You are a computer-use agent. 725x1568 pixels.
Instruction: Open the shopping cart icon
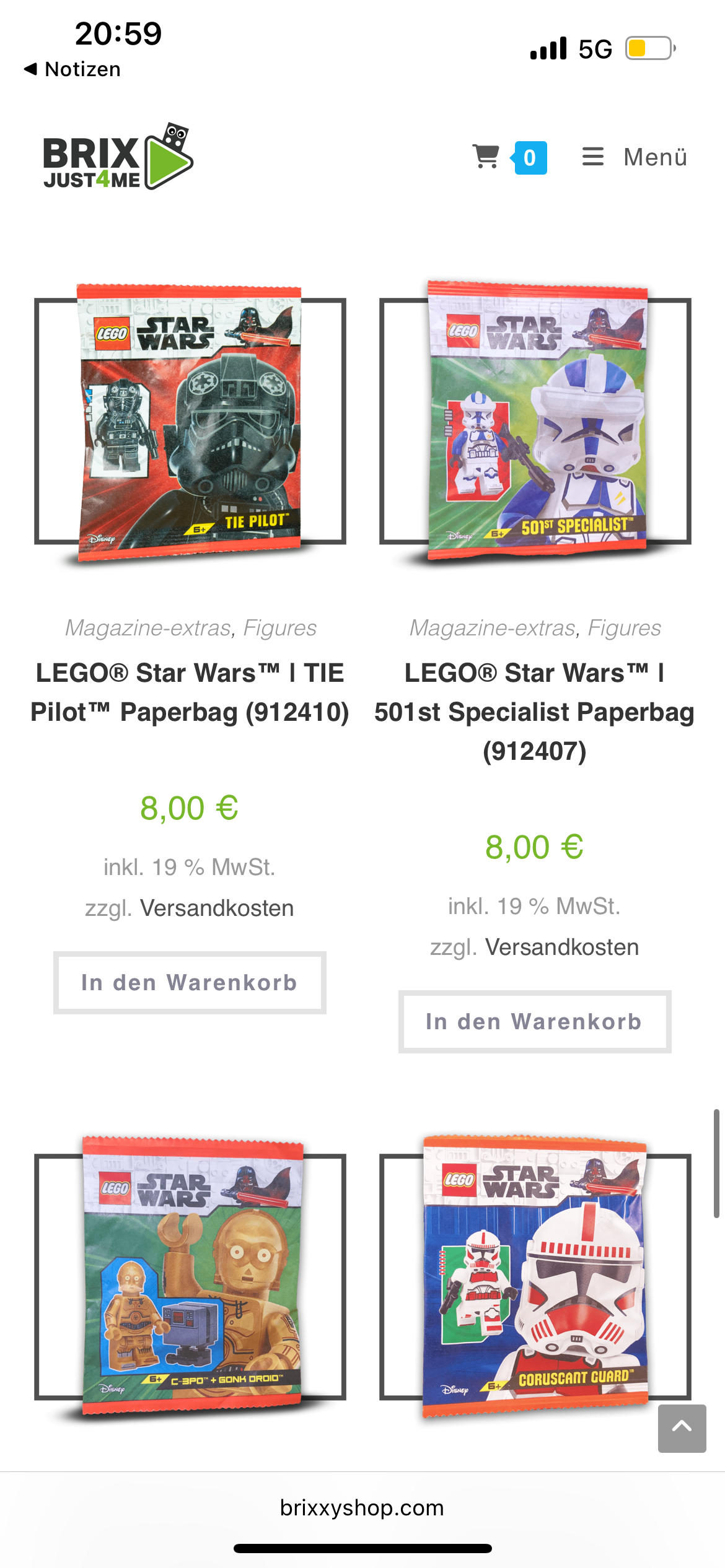click(486, 157)
